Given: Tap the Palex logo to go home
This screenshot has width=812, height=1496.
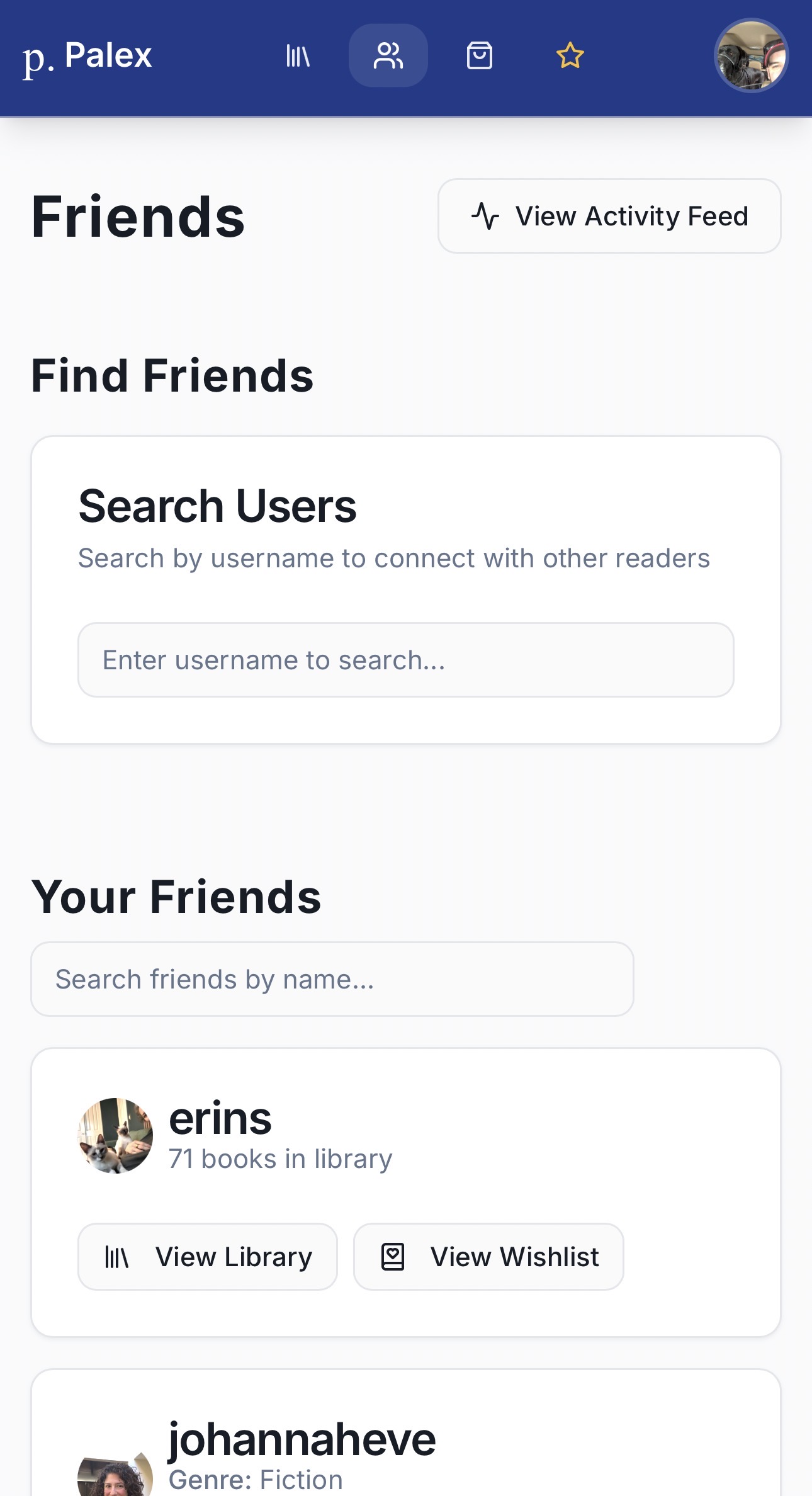Looking at the screenshot, I should [87, 57].
